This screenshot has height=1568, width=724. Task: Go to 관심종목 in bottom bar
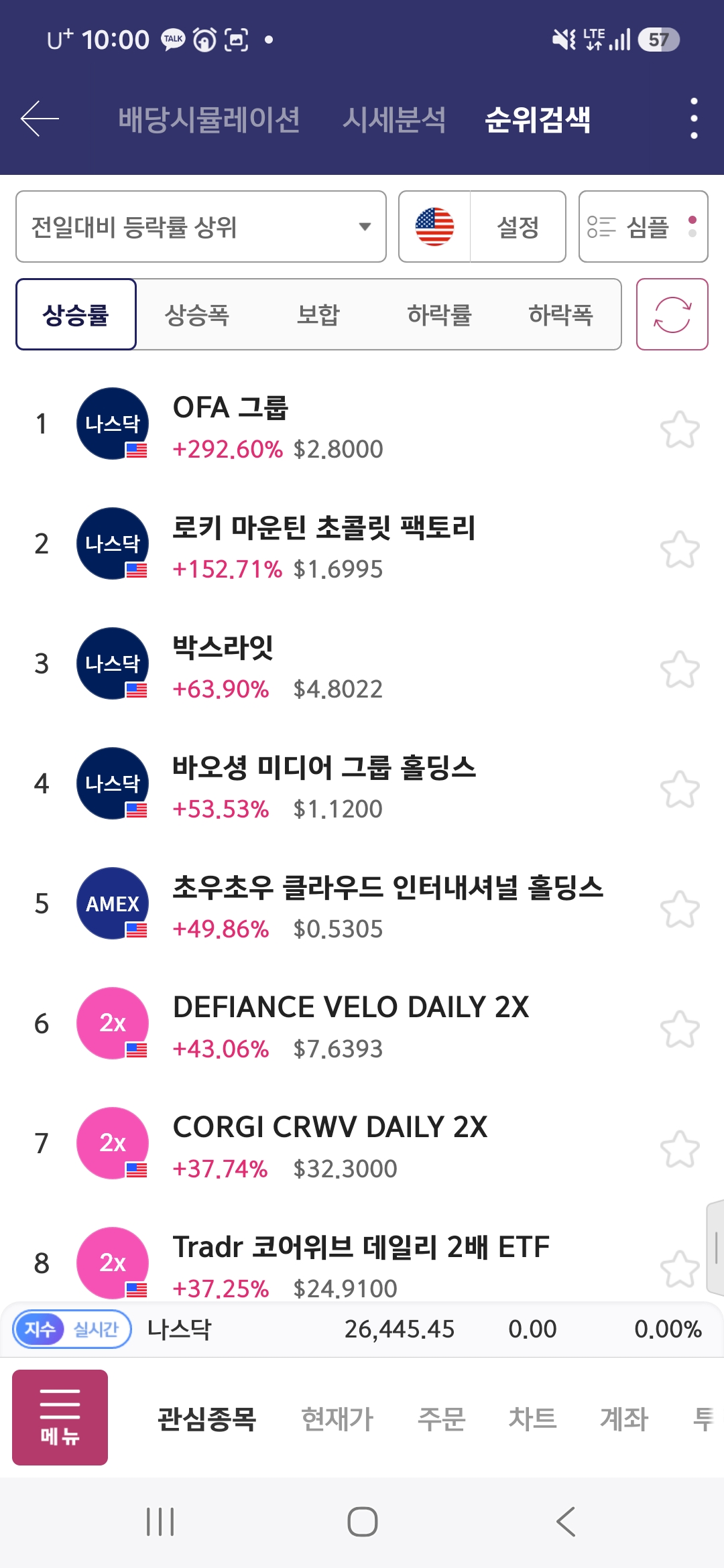coord(206,1419)
